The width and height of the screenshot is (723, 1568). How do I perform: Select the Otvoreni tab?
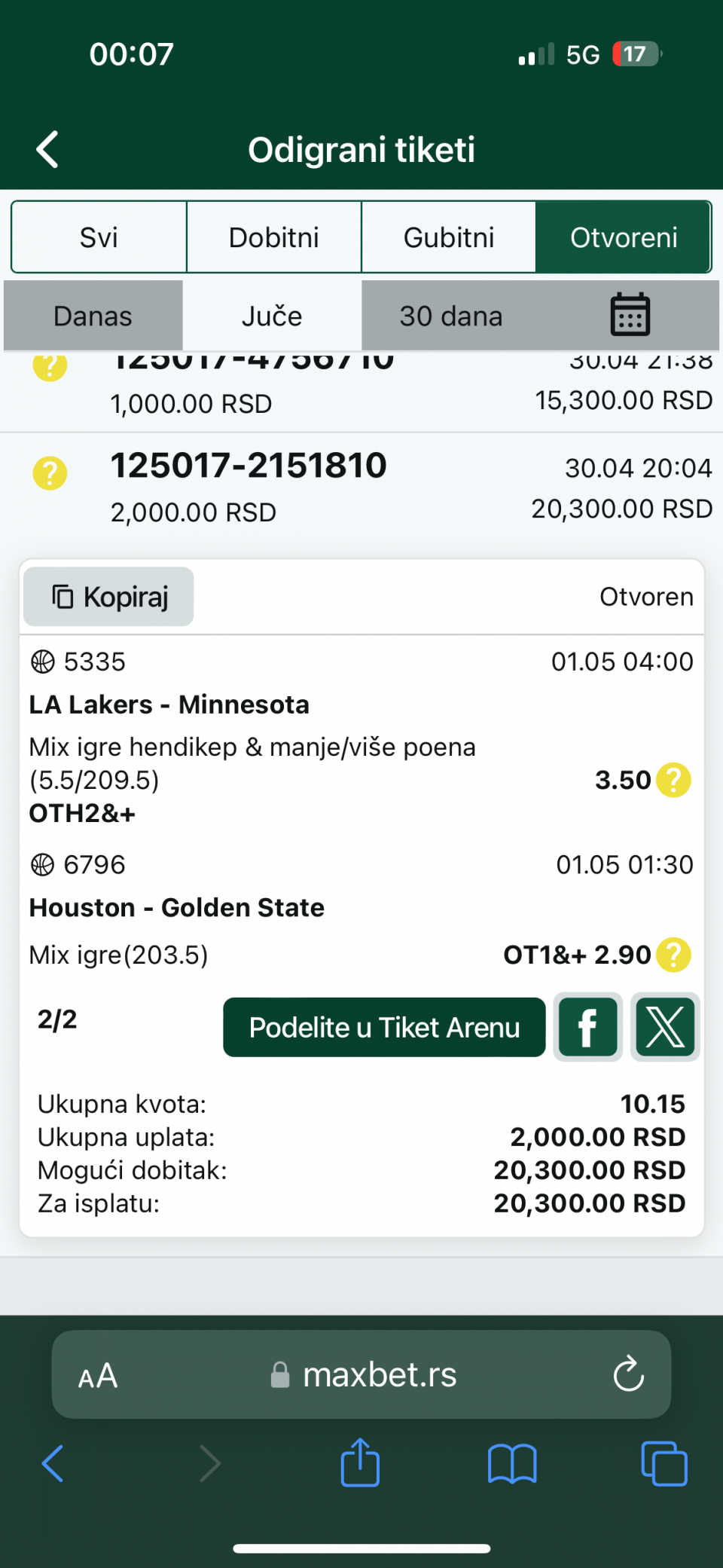coord(624,237)
